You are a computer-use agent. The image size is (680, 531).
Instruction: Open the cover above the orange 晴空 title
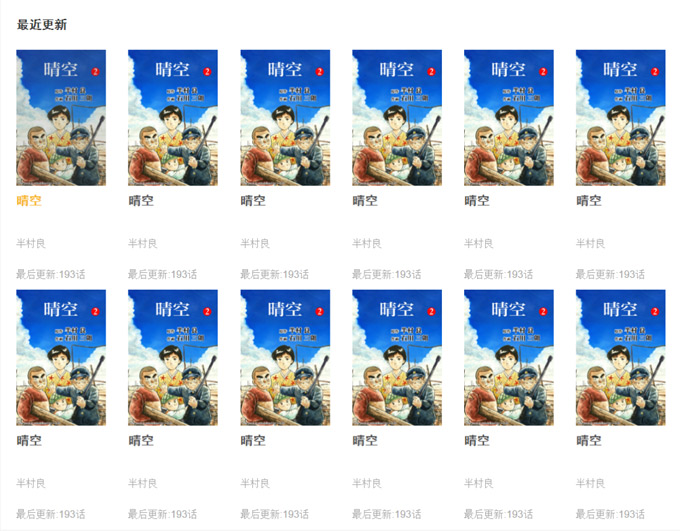tap(61, 118)
